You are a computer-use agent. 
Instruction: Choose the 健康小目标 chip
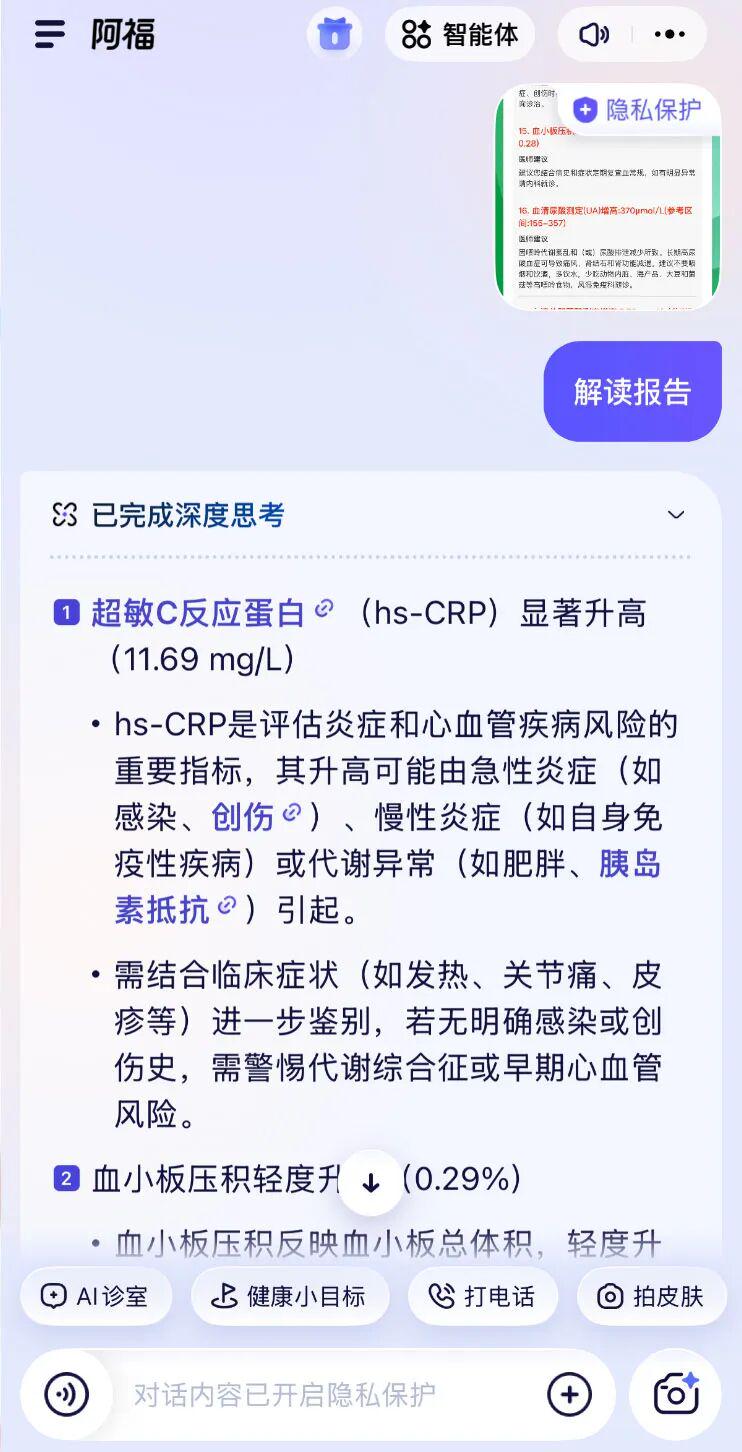(289, 1297)
